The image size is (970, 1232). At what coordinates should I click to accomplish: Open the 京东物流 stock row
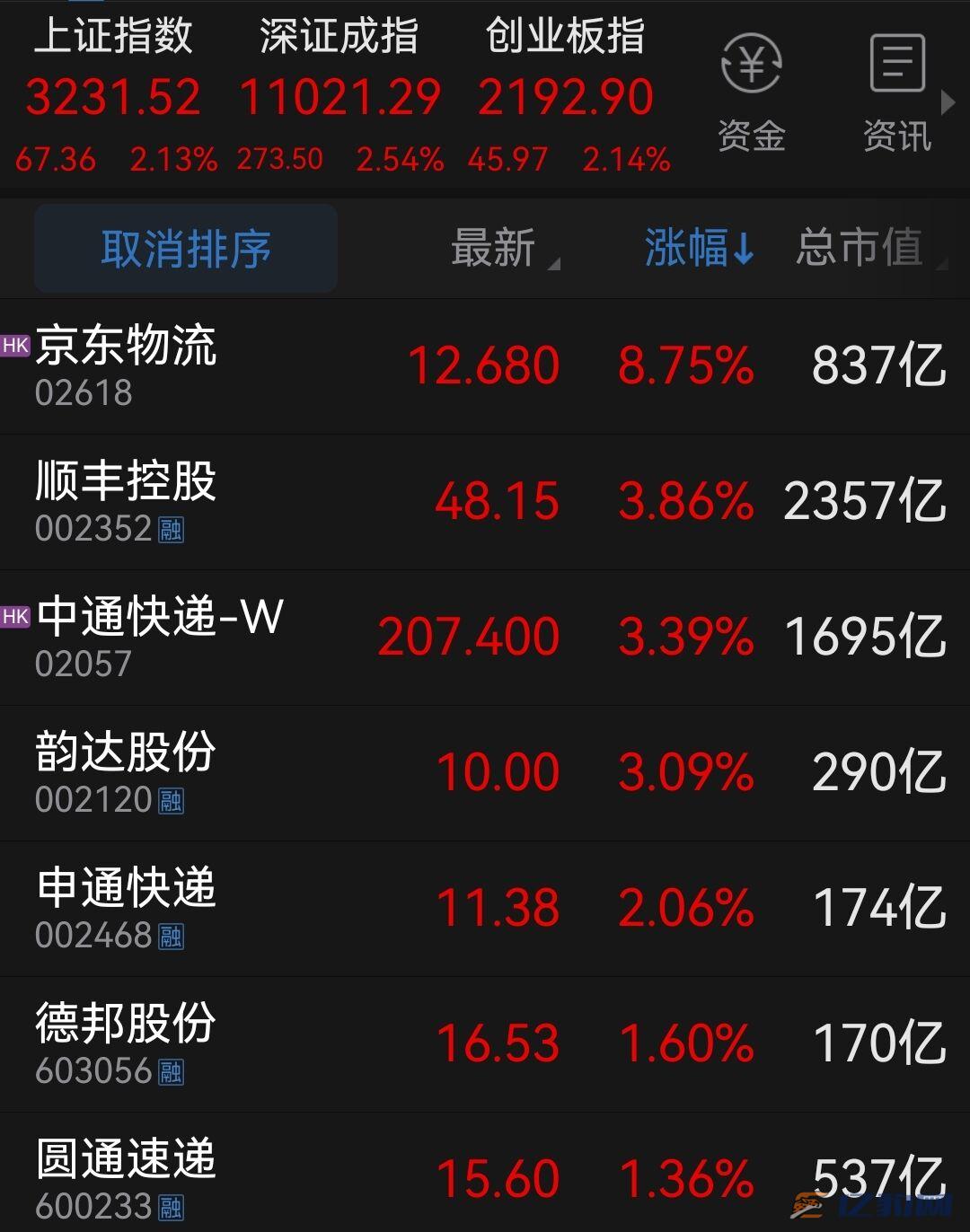(x=485, y=366)
